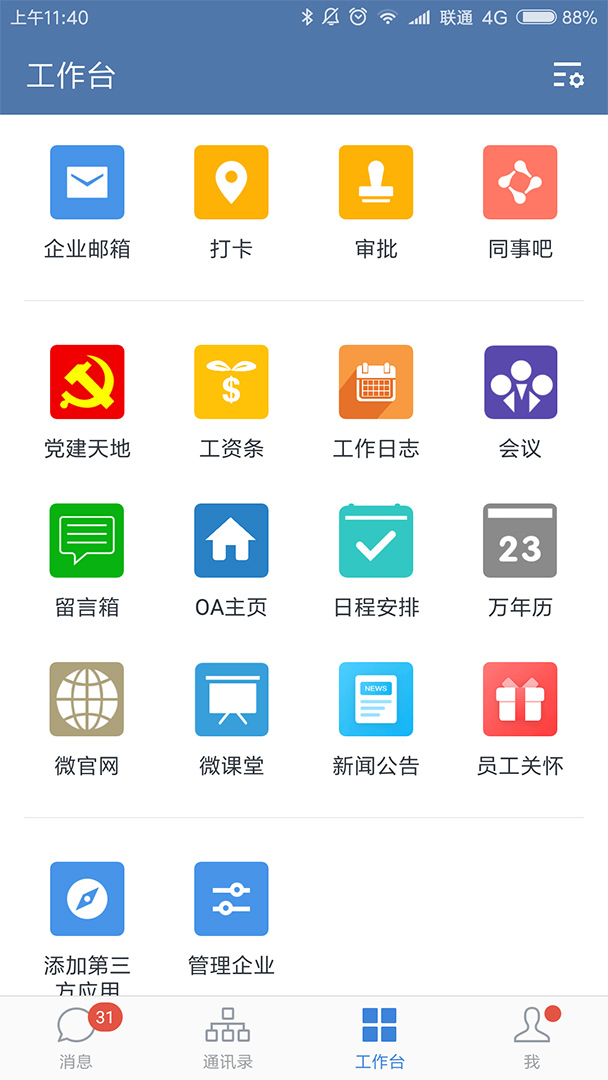Image resolution: width=608 pixels, height=1080 pixels.
Task: Open 党建天地 app
Action: pyautogui.click(x=87, y=382)
